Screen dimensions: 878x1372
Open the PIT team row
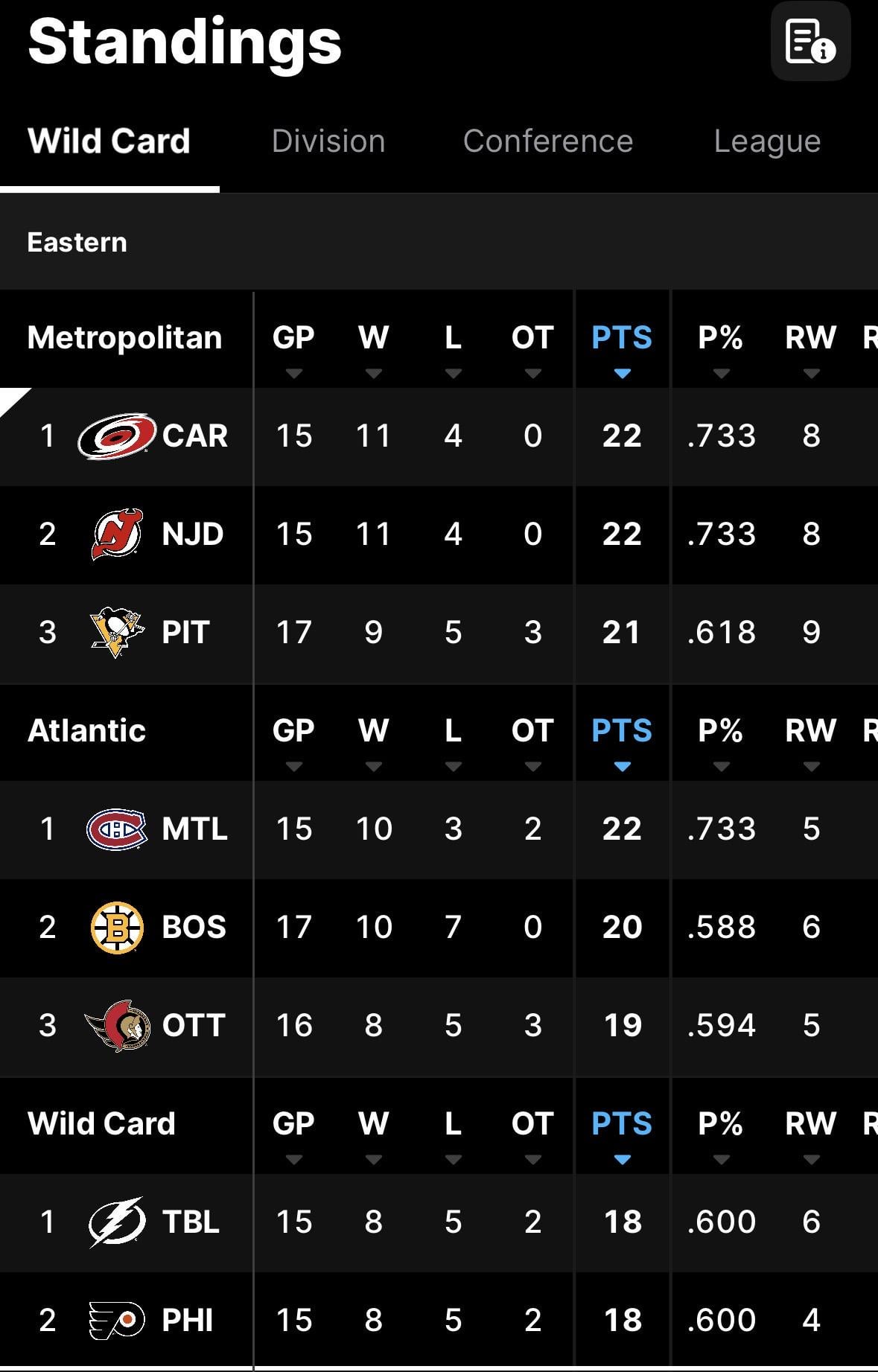tap(153, 633)
